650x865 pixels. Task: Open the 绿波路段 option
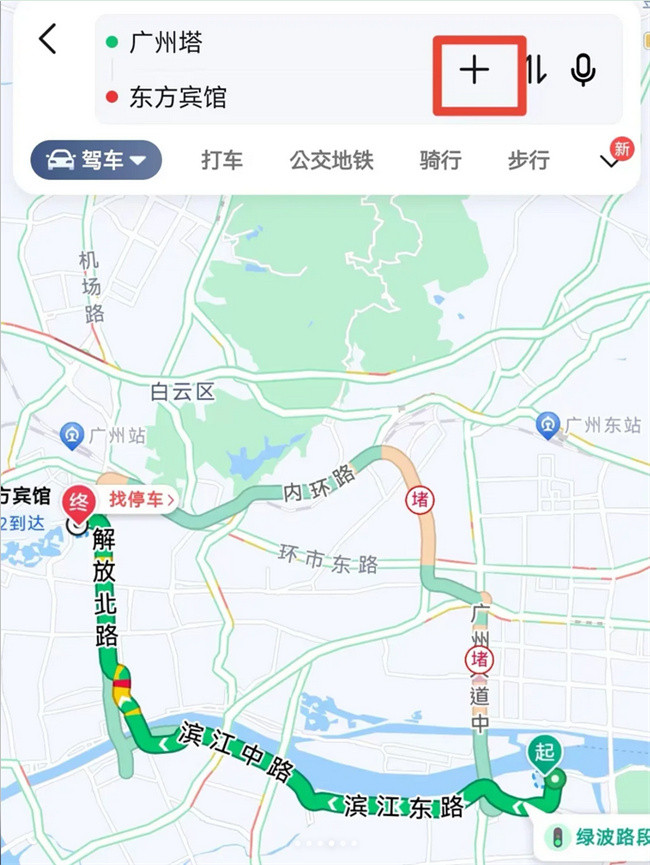point(598,836)
